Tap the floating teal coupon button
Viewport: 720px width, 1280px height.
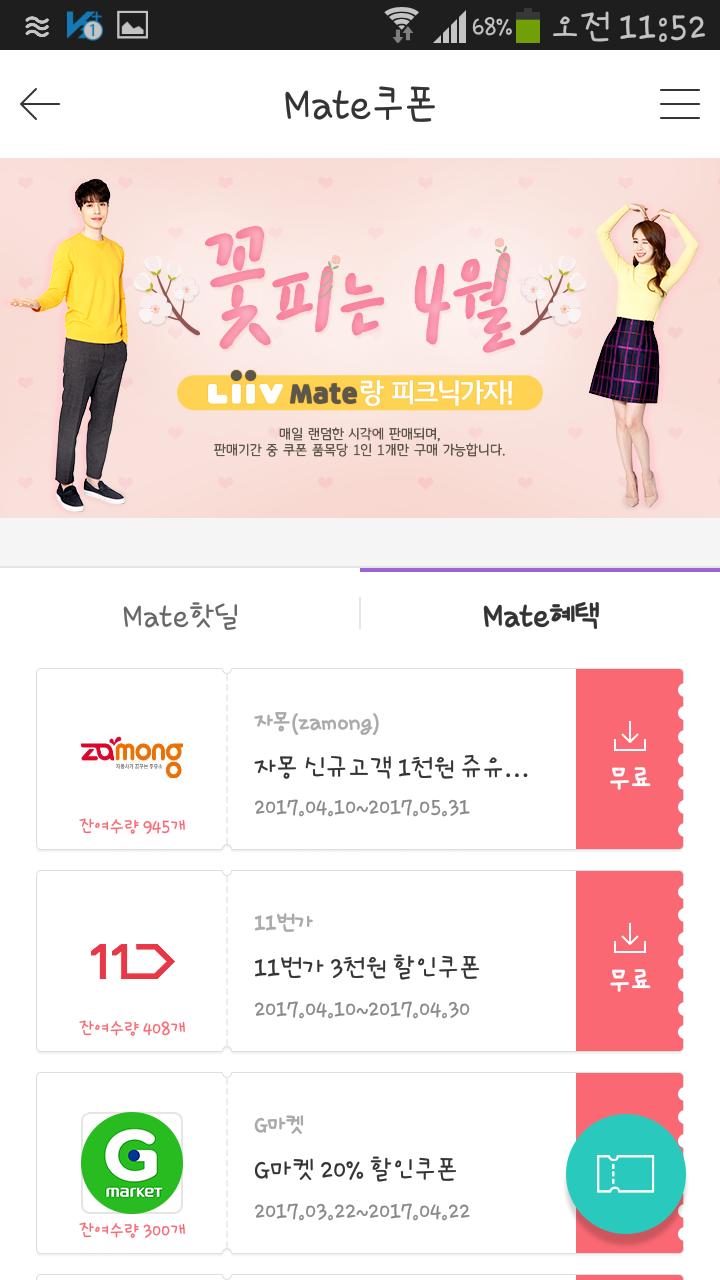(626, 1174)
